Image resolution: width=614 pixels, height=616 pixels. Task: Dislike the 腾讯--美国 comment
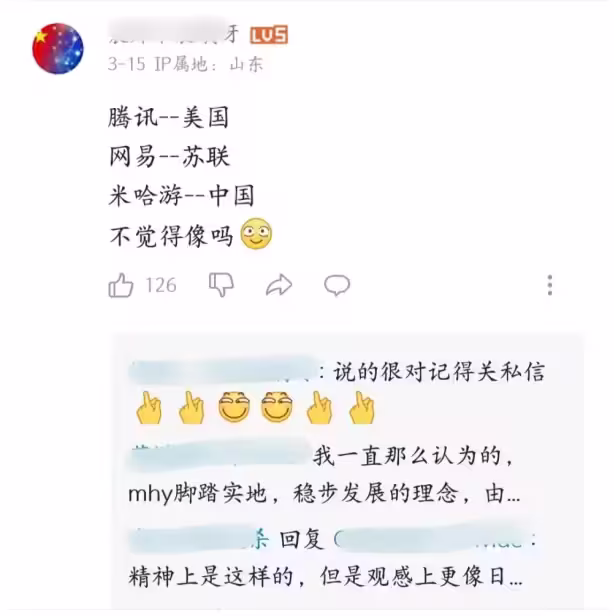(221, 285)
